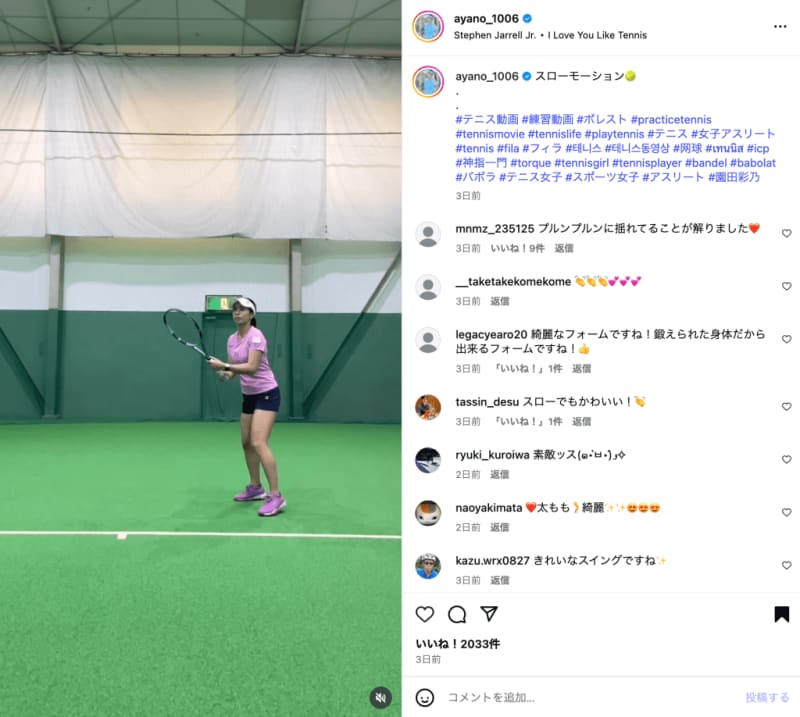Unmute the video sound
The height and width of the screenshot is (717, 800).
[380, 697]
